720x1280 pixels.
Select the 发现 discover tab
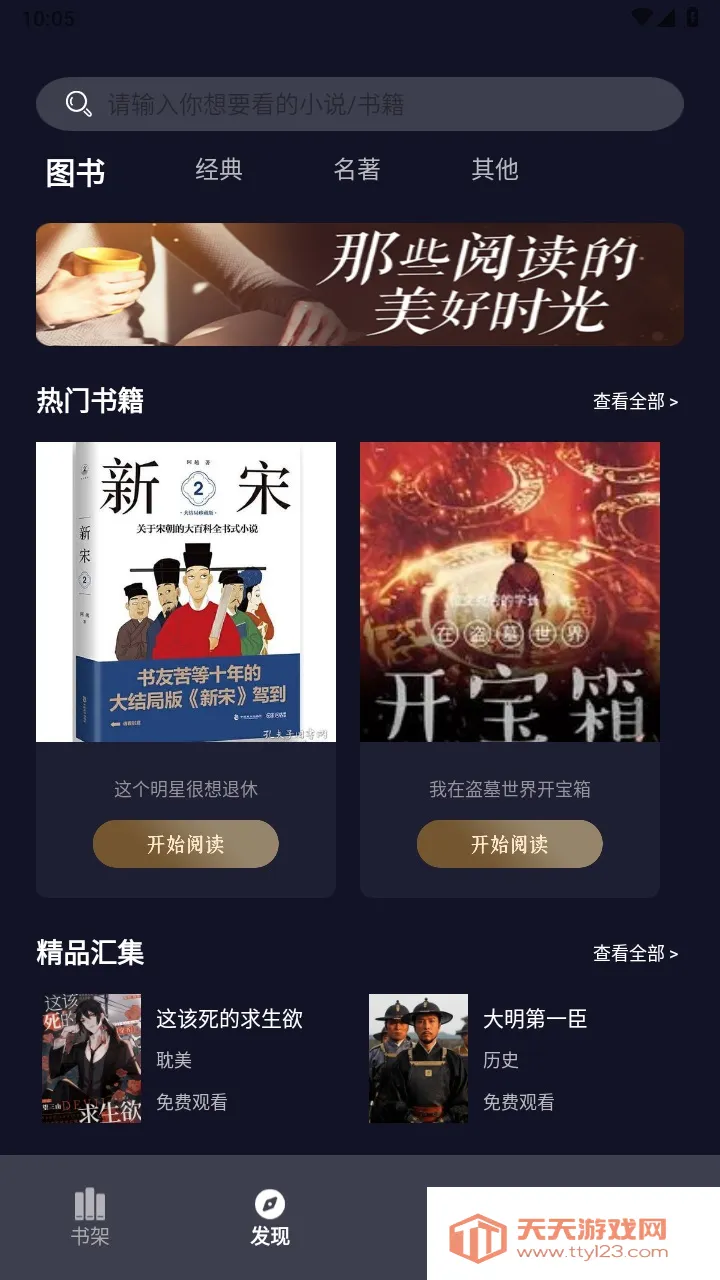(x=270, y=1217)
